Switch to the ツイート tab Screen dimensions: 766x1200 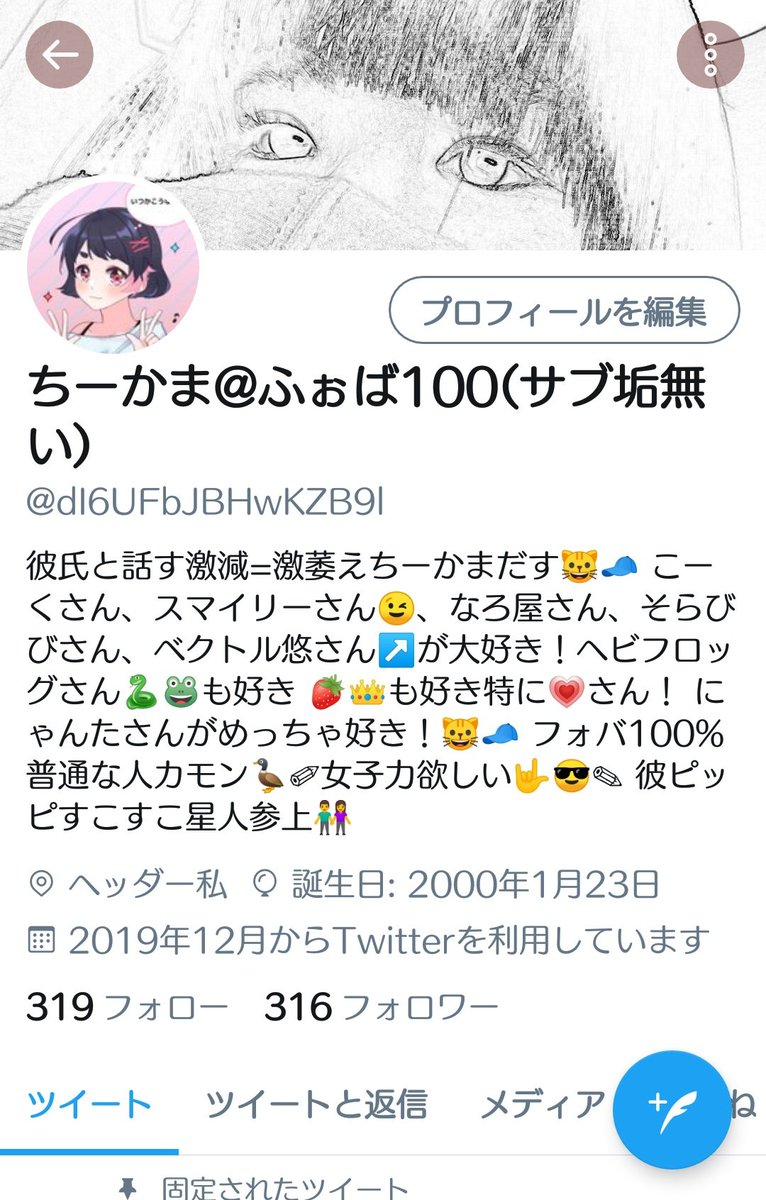point(89,1104)
